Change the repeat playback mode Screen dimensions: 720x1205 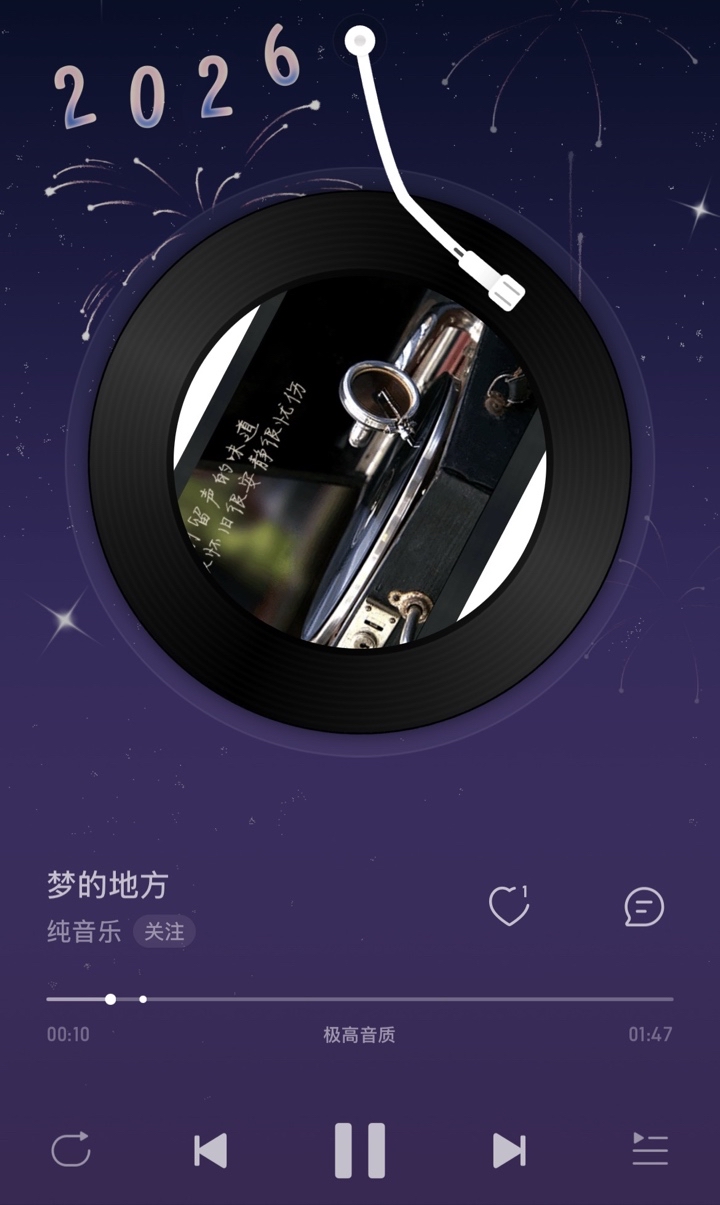(71, 1150)
